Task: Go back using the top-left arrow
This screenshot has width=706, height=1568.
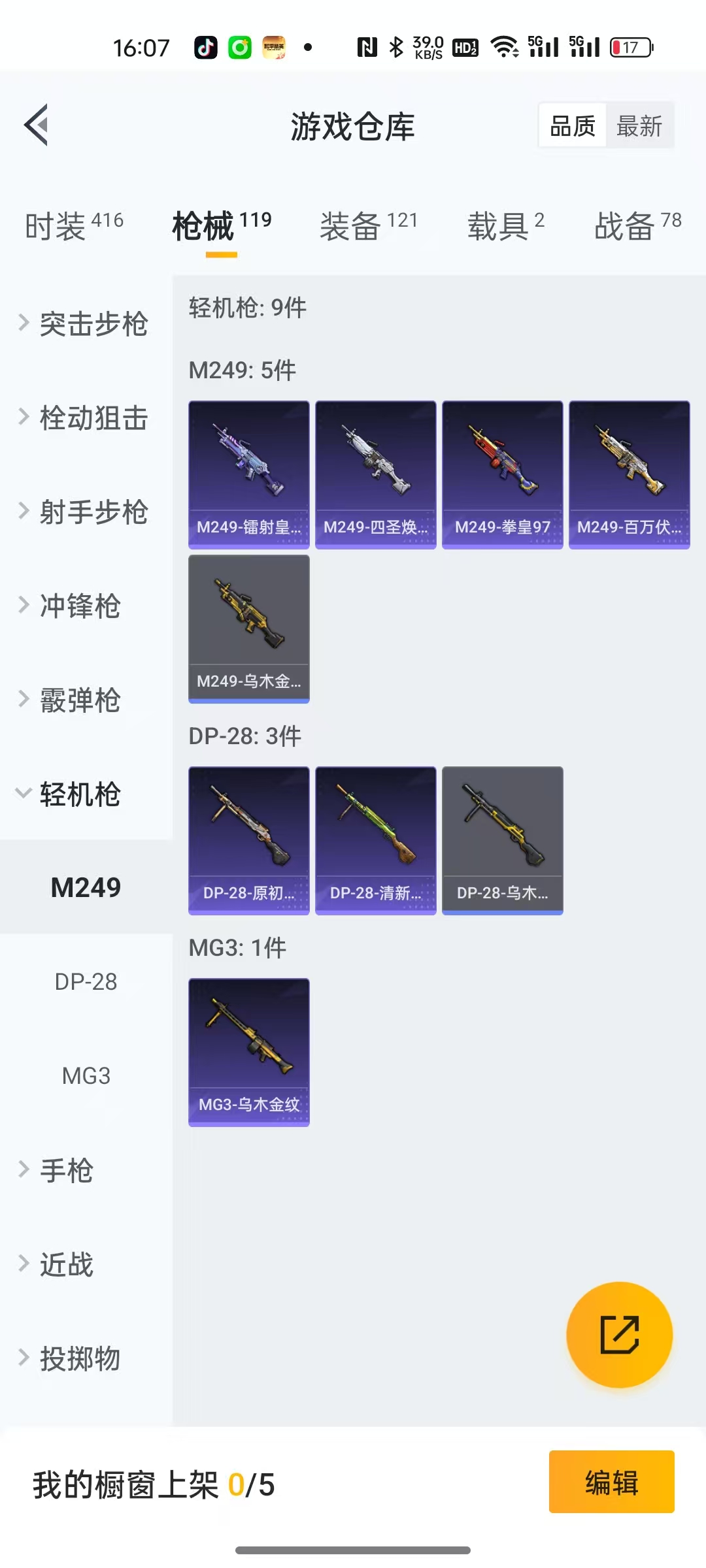Action: click(37, 125)
